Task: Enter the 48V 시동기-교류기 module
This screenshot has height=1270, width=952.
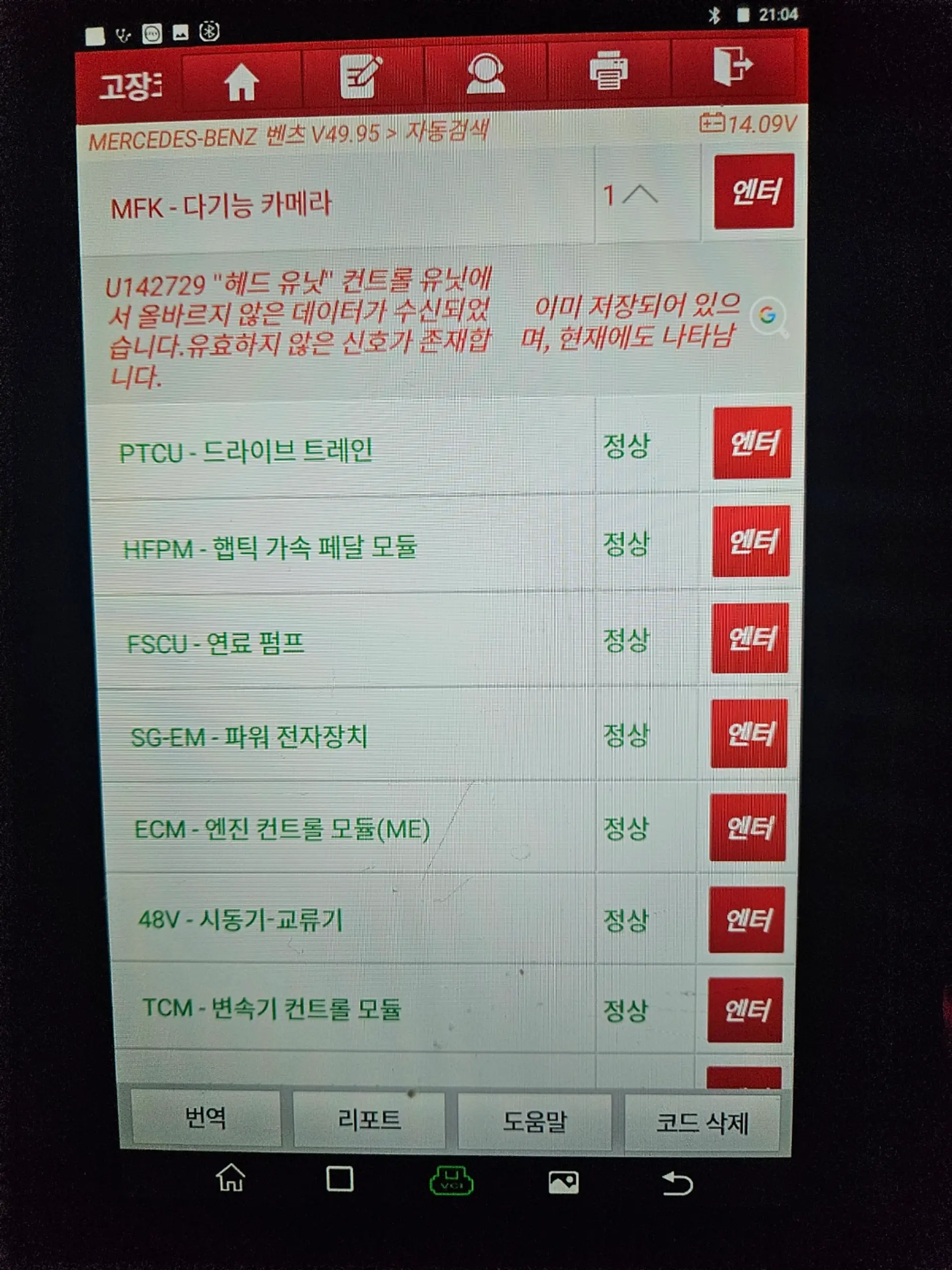Action: click(x=747, y=920)
